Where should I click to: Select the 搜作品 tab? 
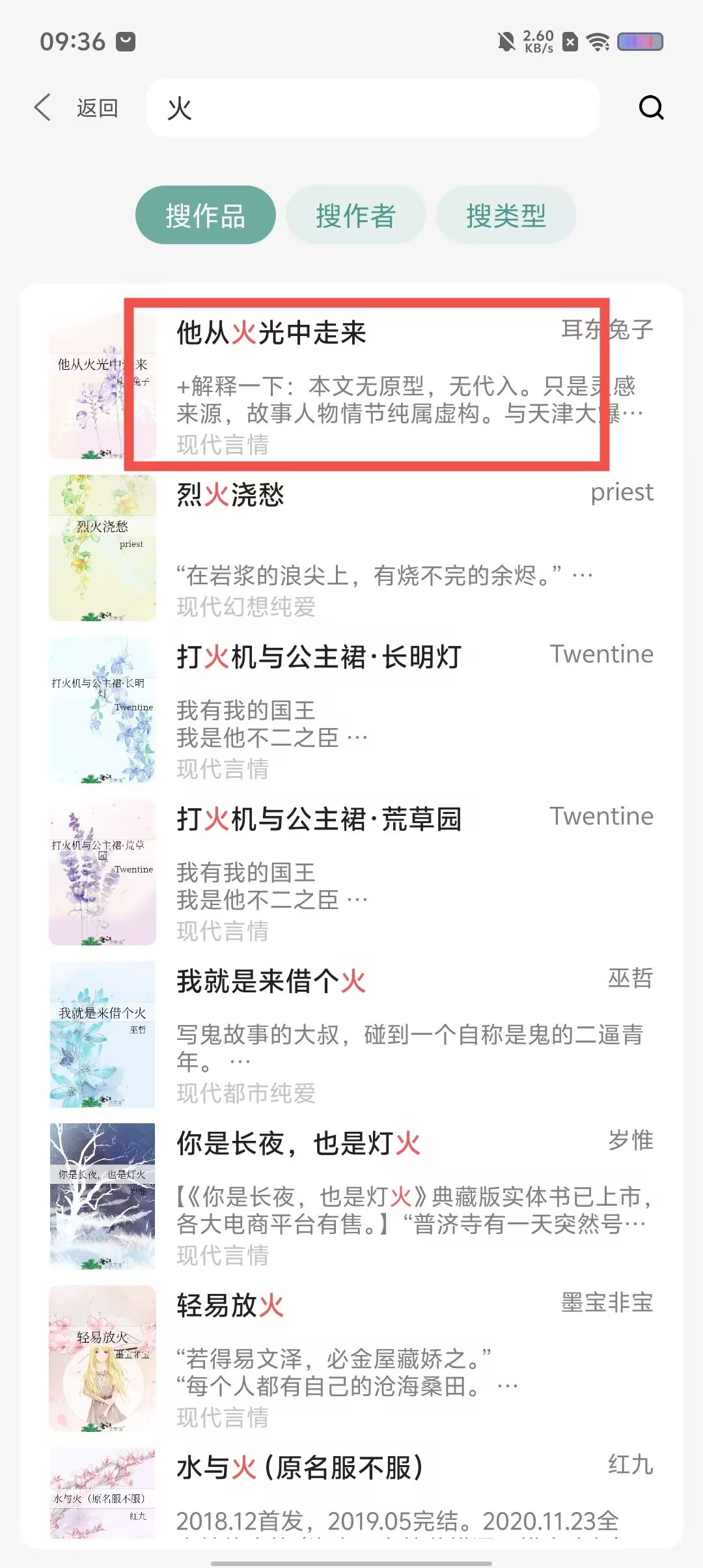pyautogui.click(x=205, y=216)
